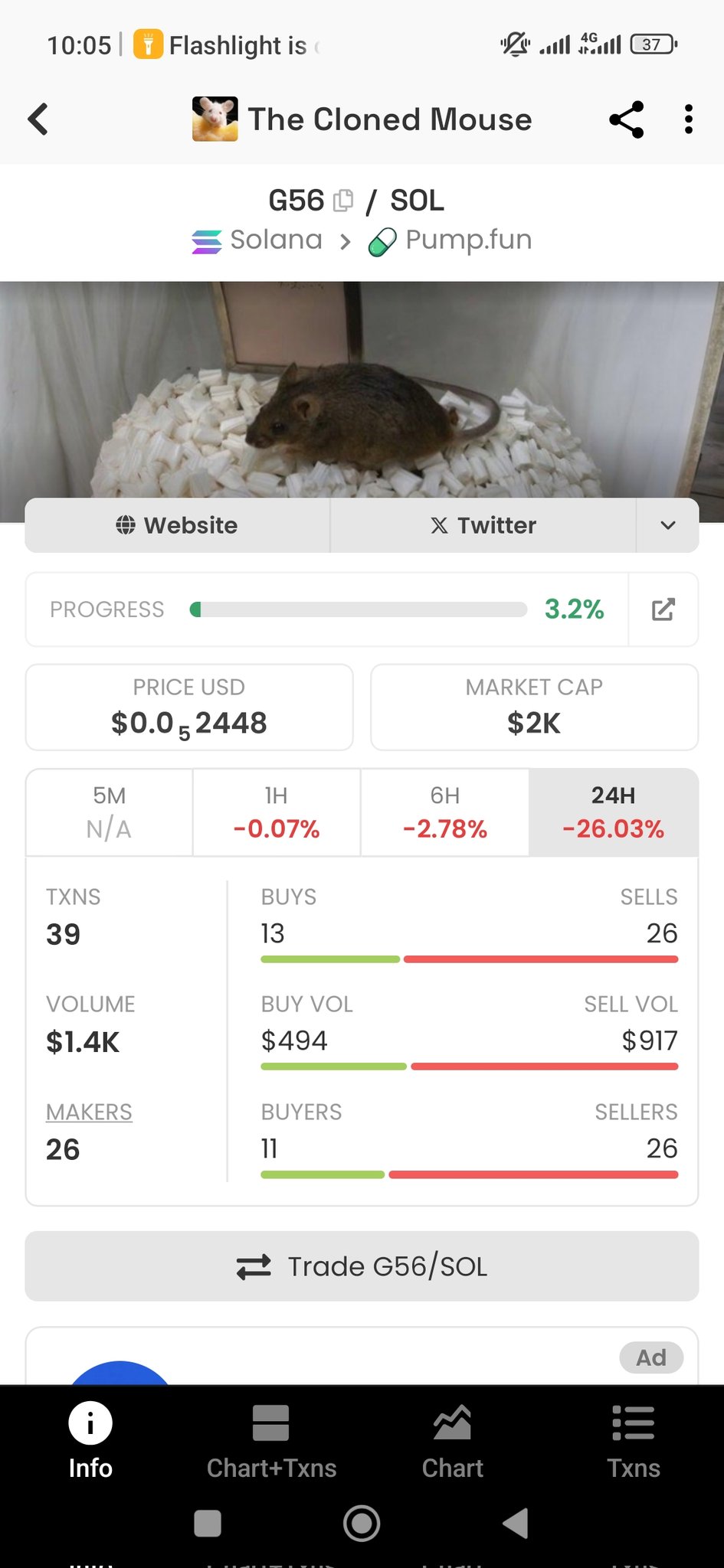724x1568 pixels.
Task: Share The Cloned Mouse token page
Action: tap(626, 119)
